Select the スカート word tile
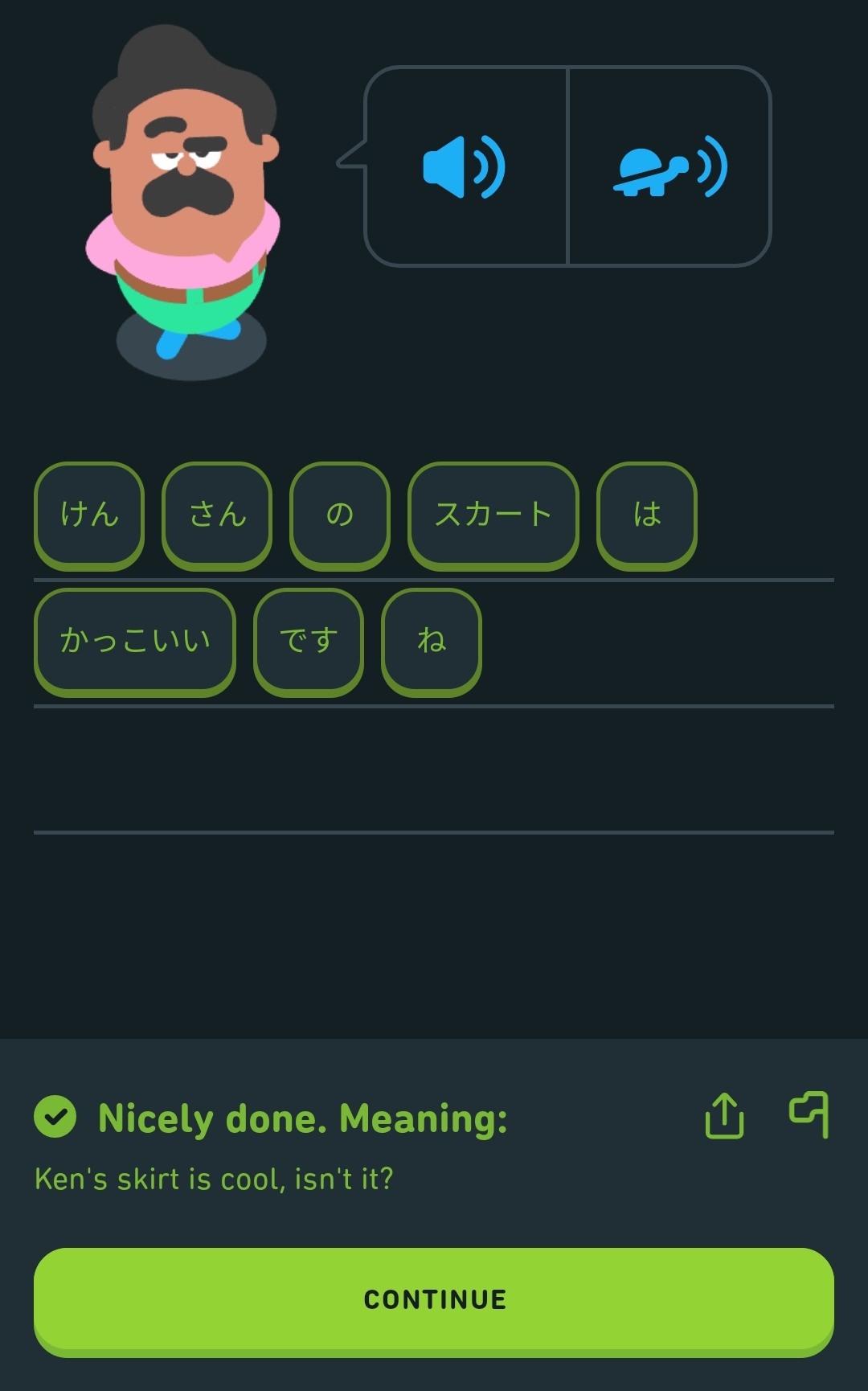Image resolution: width=868 pixels, height=1391 pixels. point(493,515)
